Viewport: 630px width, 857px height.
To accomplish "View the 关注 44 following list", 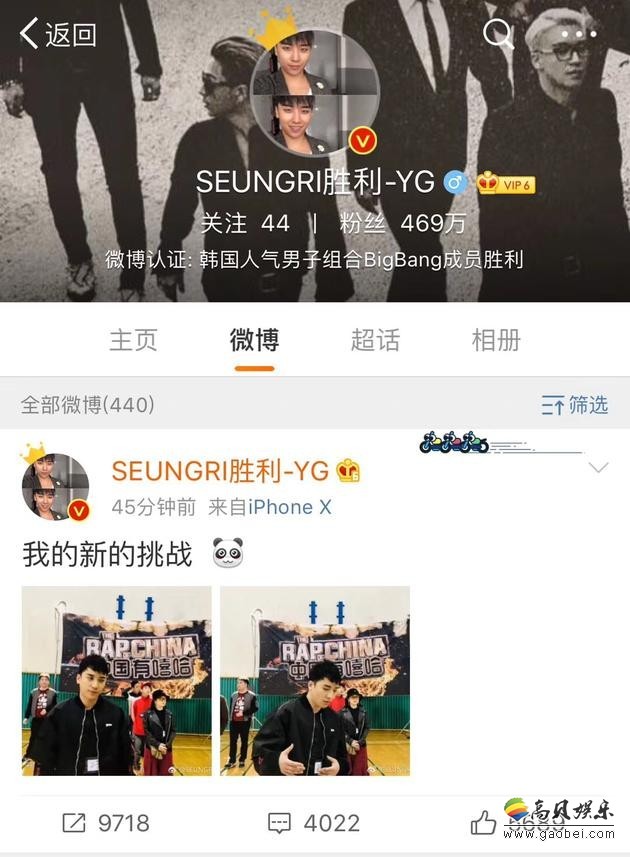I will (x=244, y=223).
